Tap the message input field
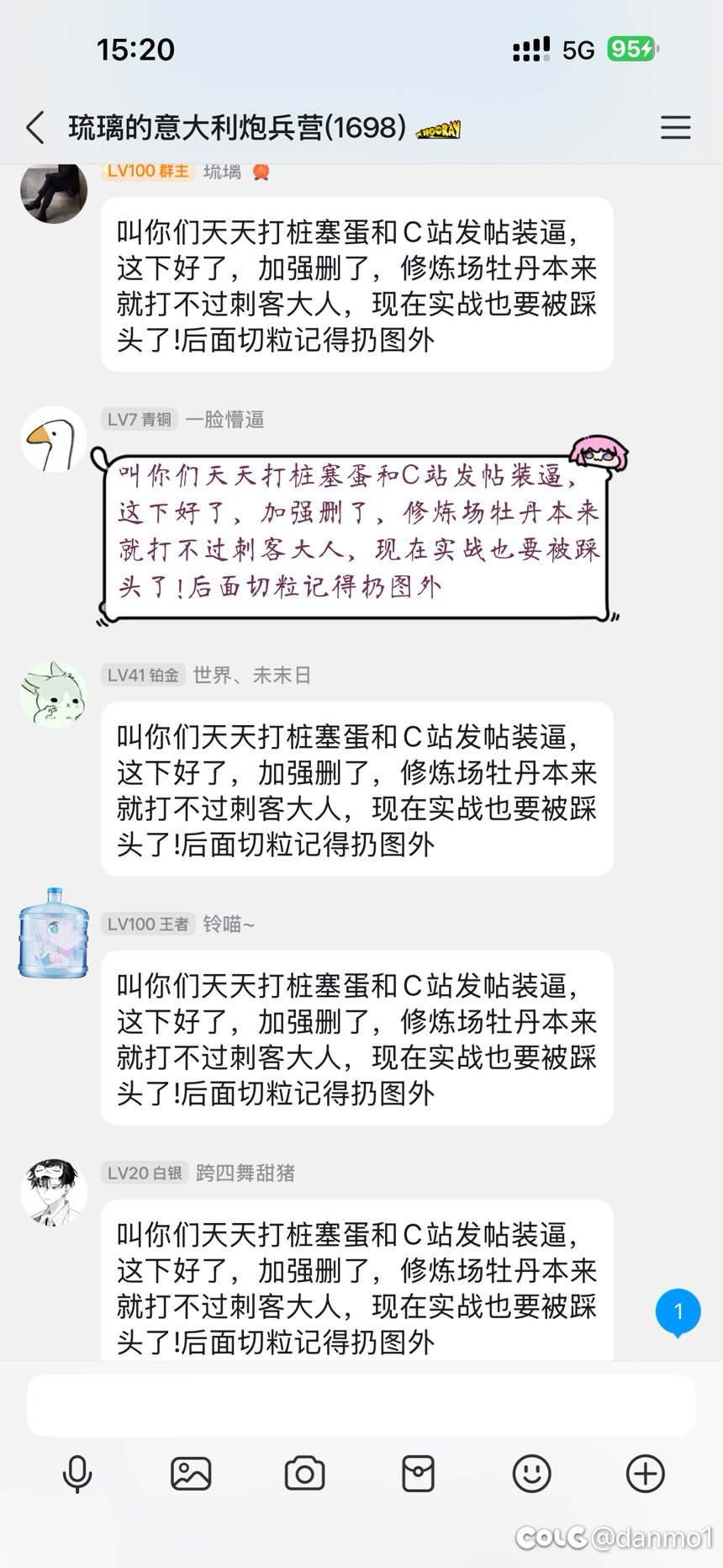723x1568 pixels. [361, 1406]
